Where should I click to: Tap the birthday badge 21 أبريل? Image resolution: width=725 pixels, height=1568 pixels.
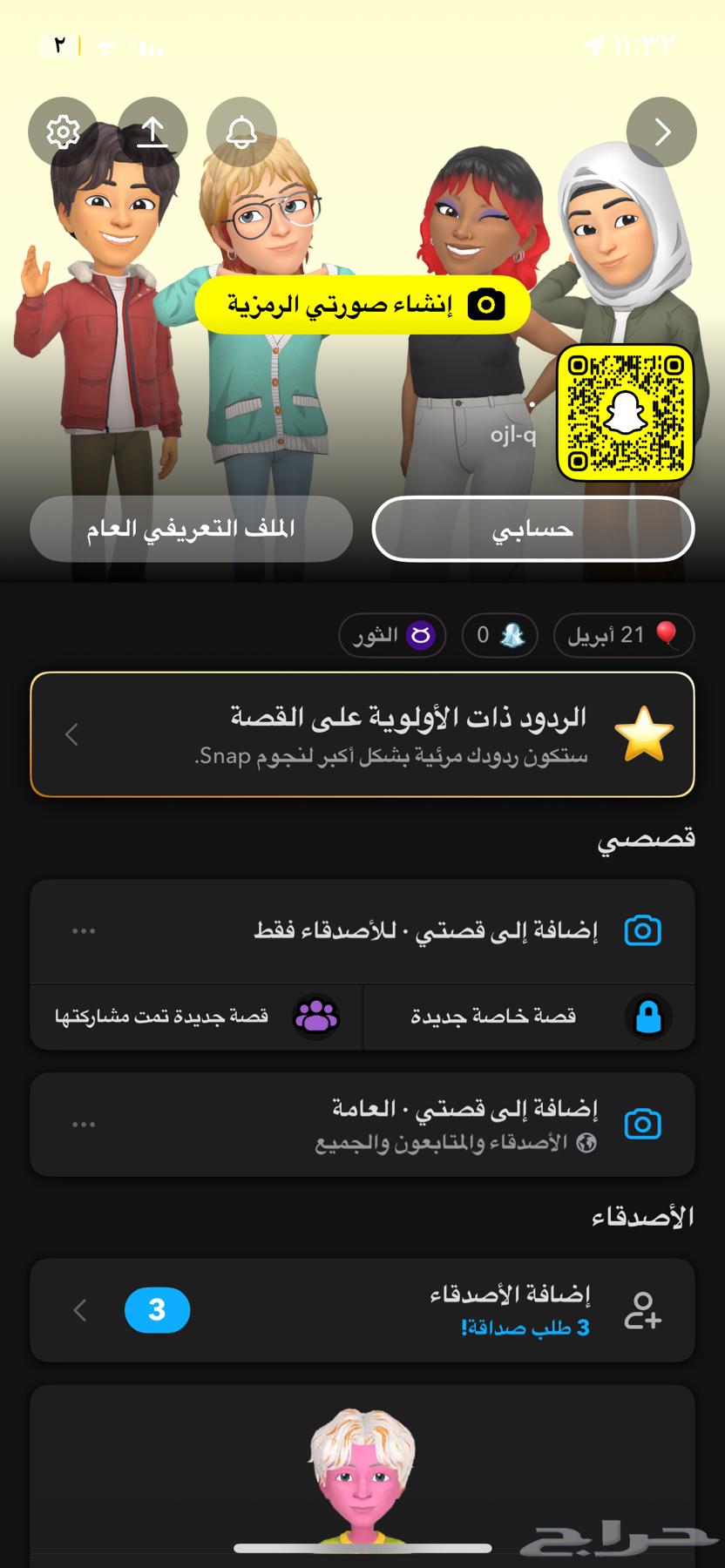(x=624, y=635)
